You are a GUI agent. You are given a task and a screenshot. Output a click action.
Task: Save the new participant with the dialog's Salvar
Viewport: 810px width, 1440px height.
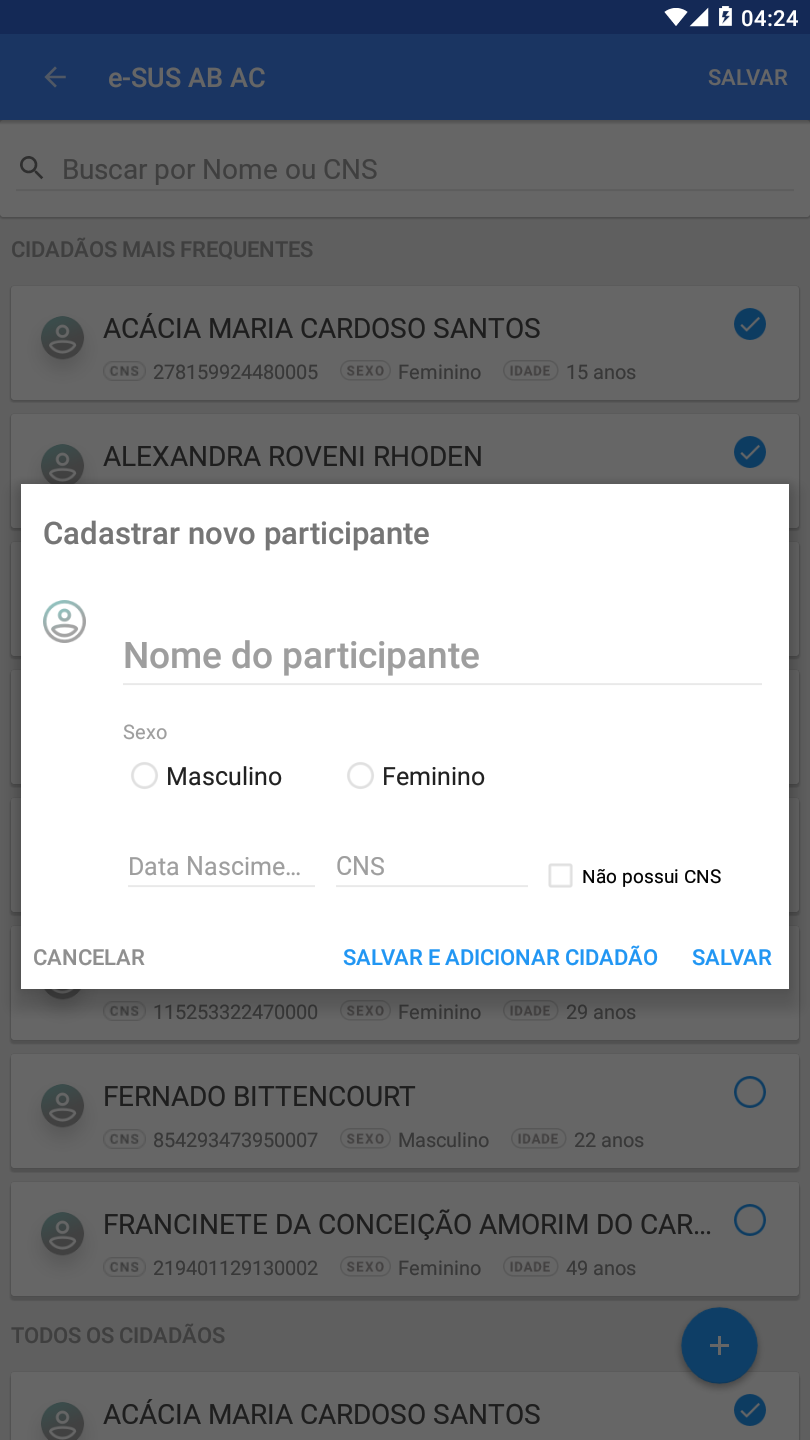coord(732,957)
